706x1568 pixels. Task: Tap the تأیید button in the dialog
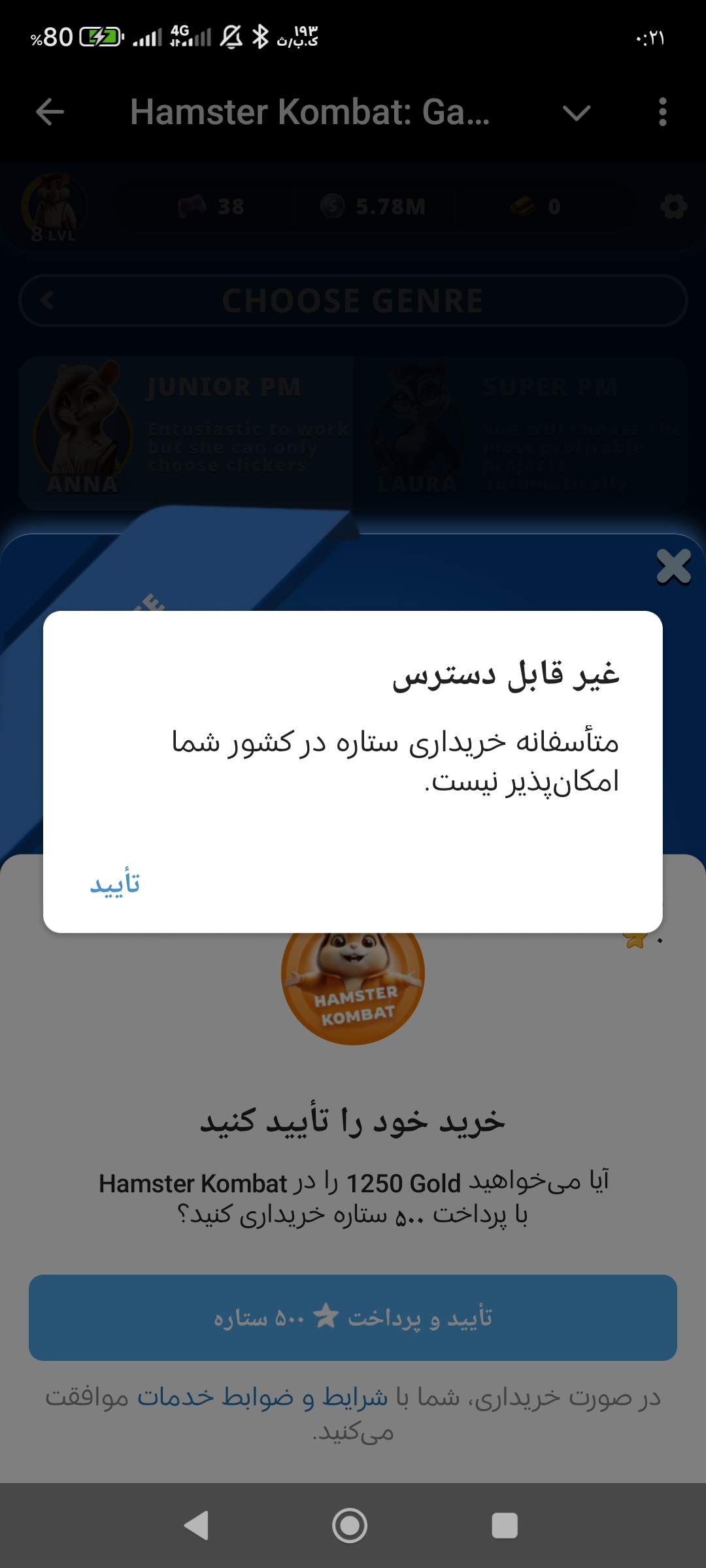[115, 883]
